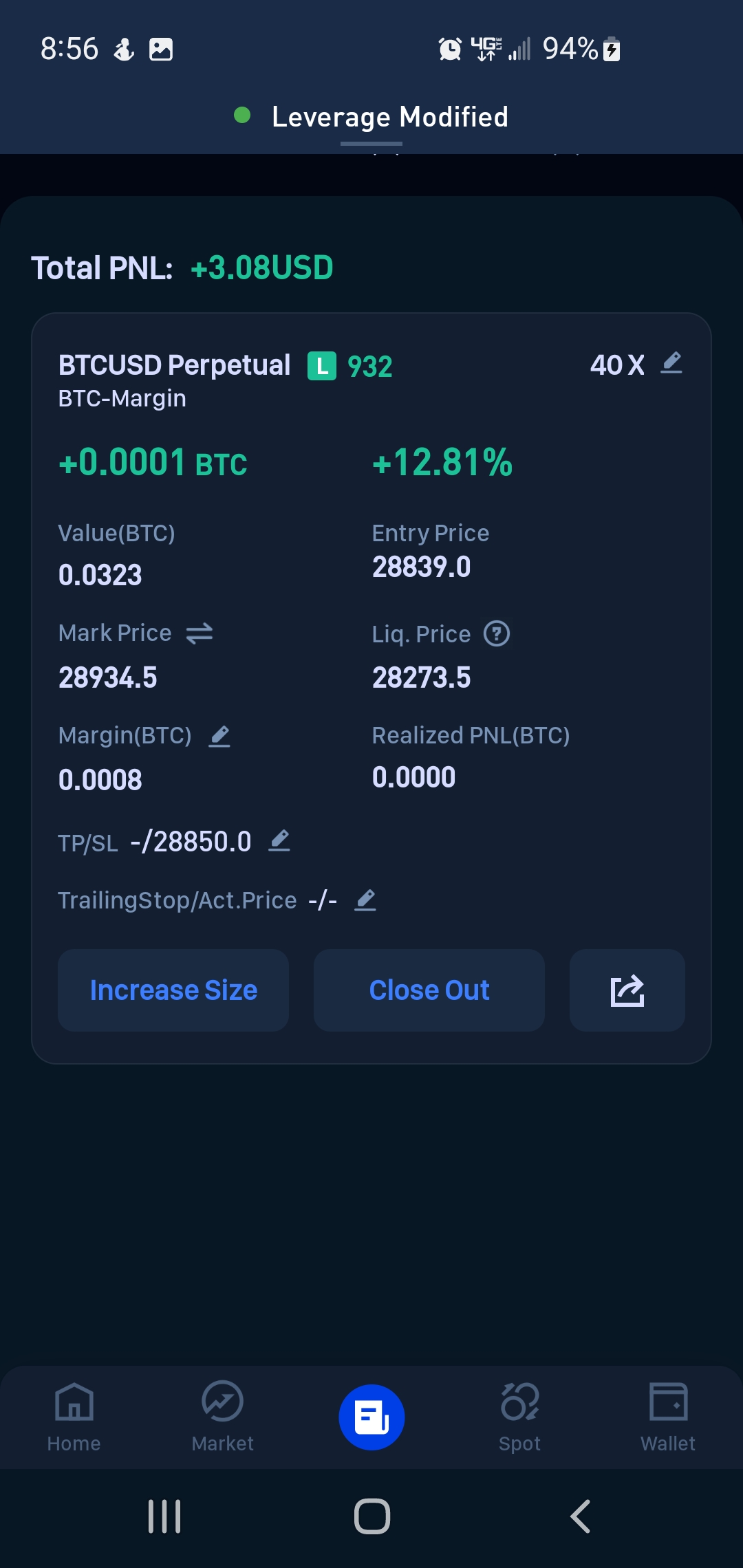Open the center derivatives trading tab

(371, 1417)
